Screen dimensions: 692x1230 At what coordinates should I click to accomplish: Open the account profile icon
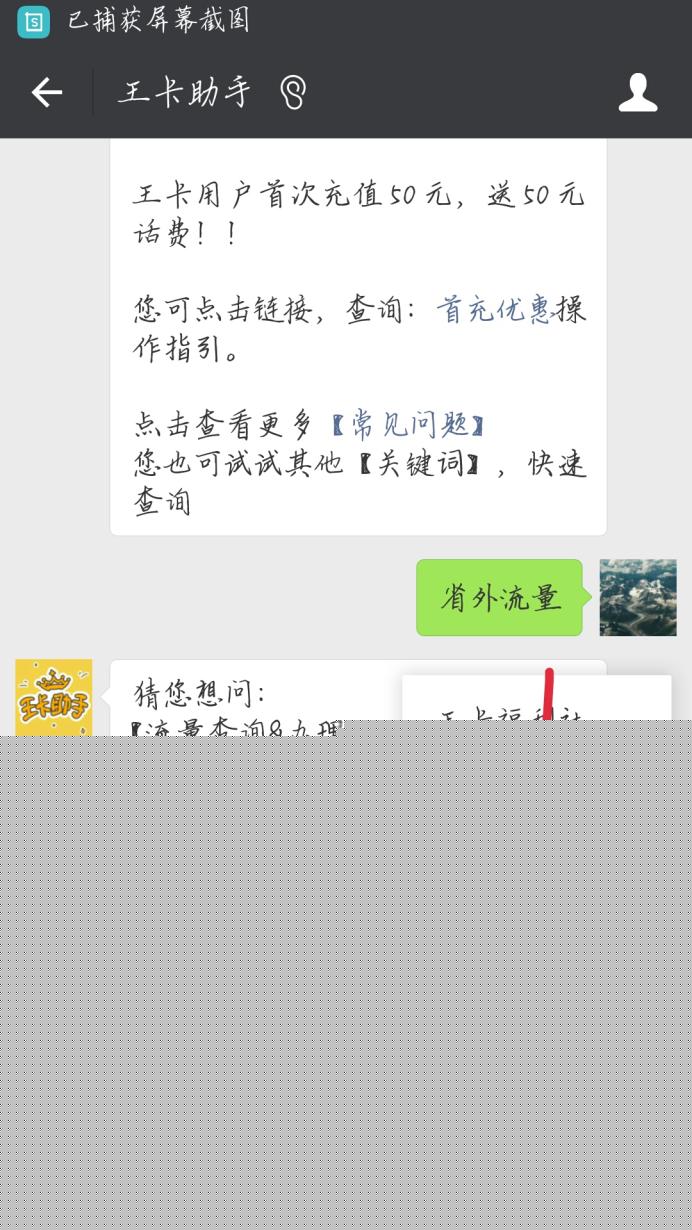point(638,93)
